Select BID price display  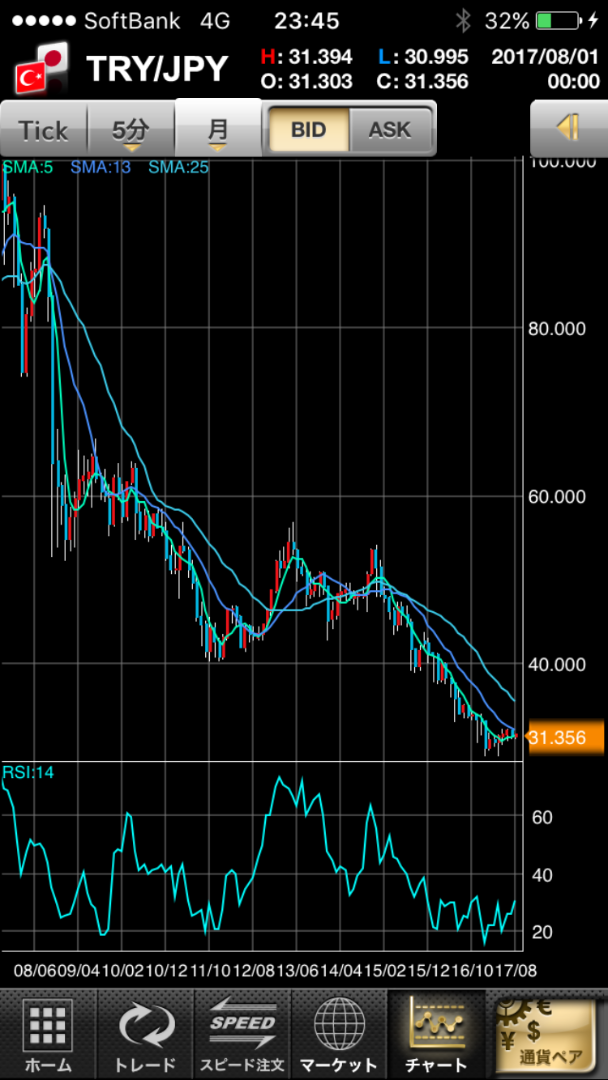pyautogui.click(x=308, y=129)
